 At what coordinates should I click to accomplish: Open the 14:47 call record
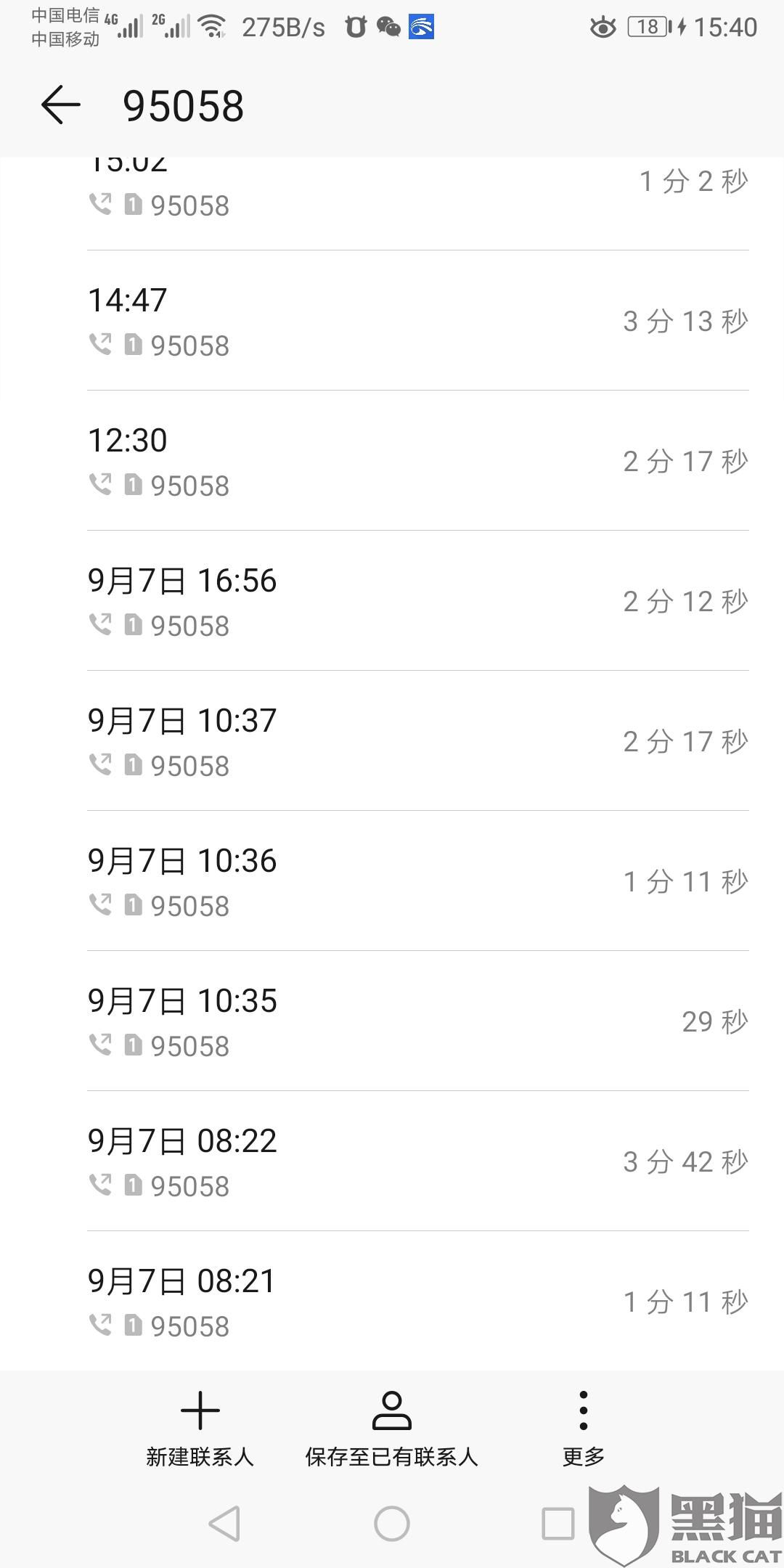pyautogui.click(x=417, y=321)
